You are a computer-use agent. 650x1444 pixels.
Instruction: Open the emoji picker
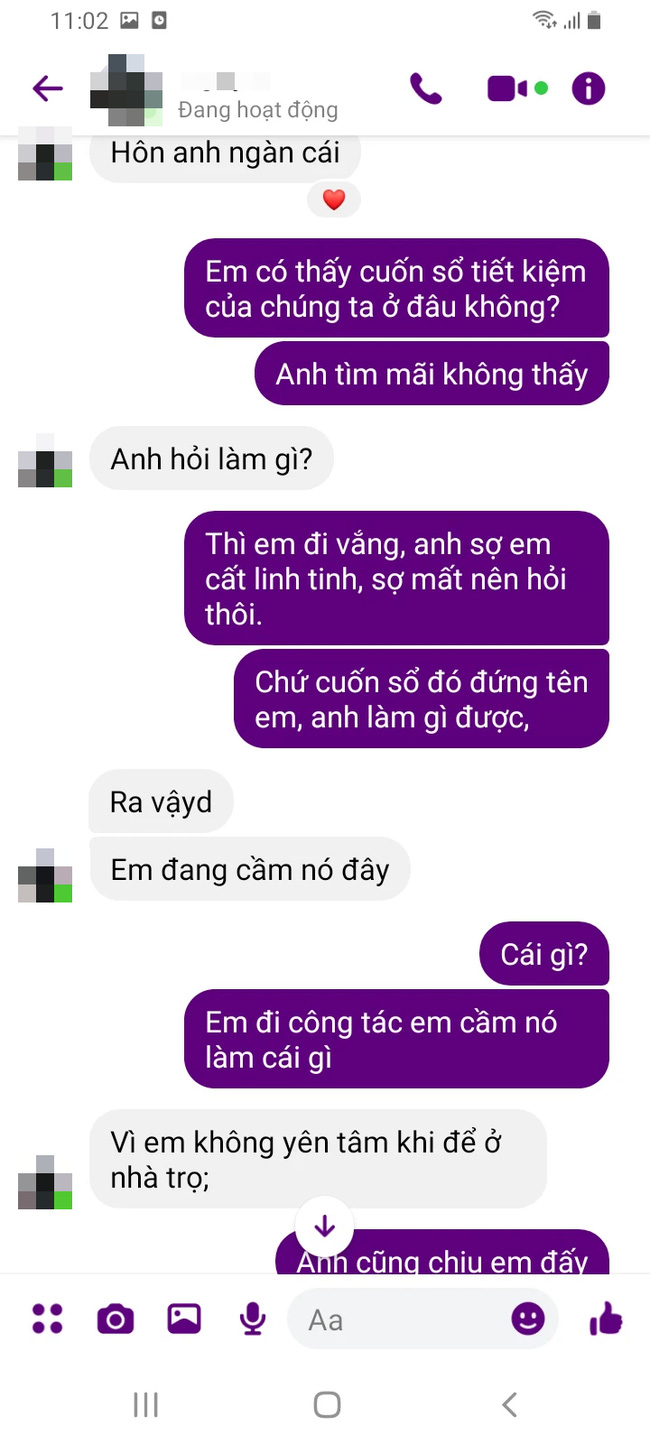528,1319
